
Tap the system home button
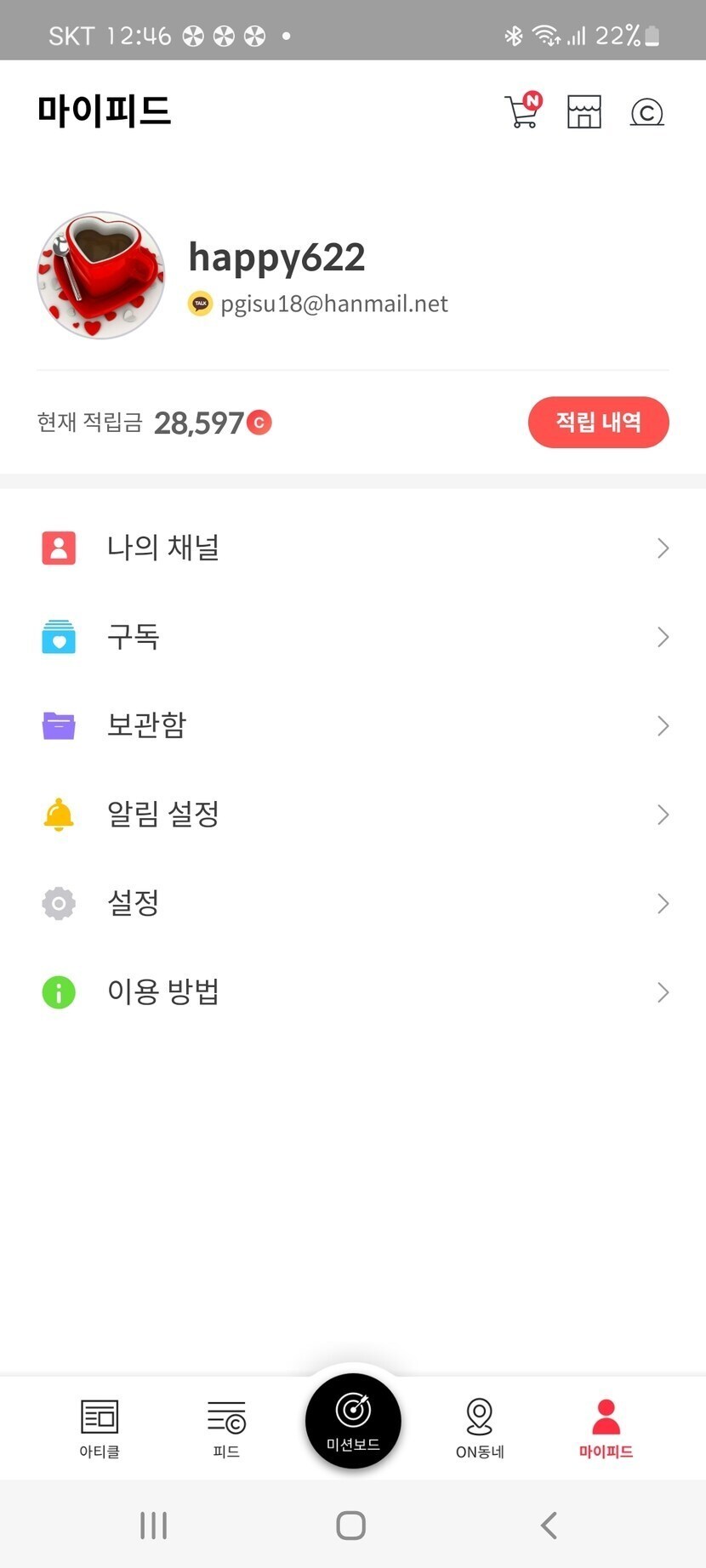tap(351, 1525)
